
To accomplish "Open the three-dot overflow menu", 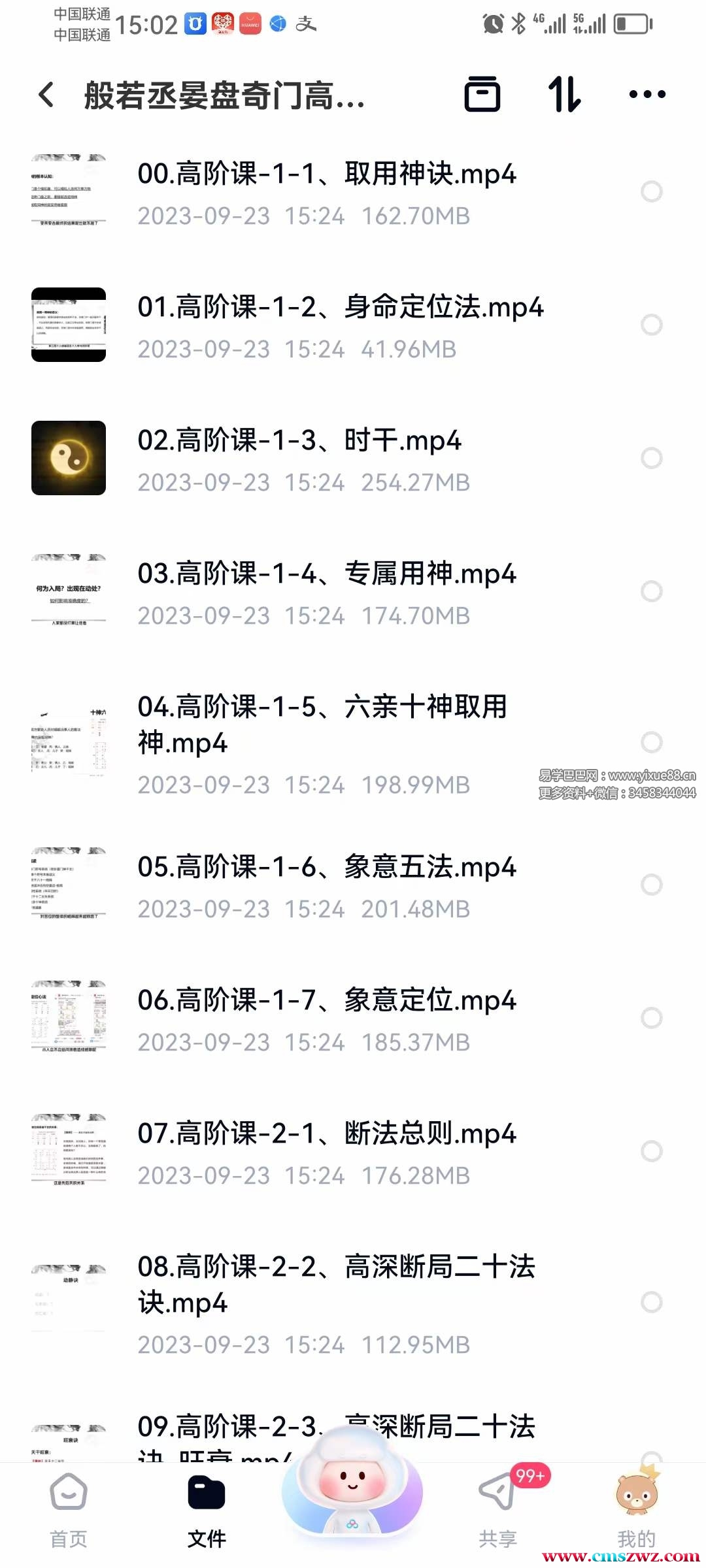I will tap(647, 95).
